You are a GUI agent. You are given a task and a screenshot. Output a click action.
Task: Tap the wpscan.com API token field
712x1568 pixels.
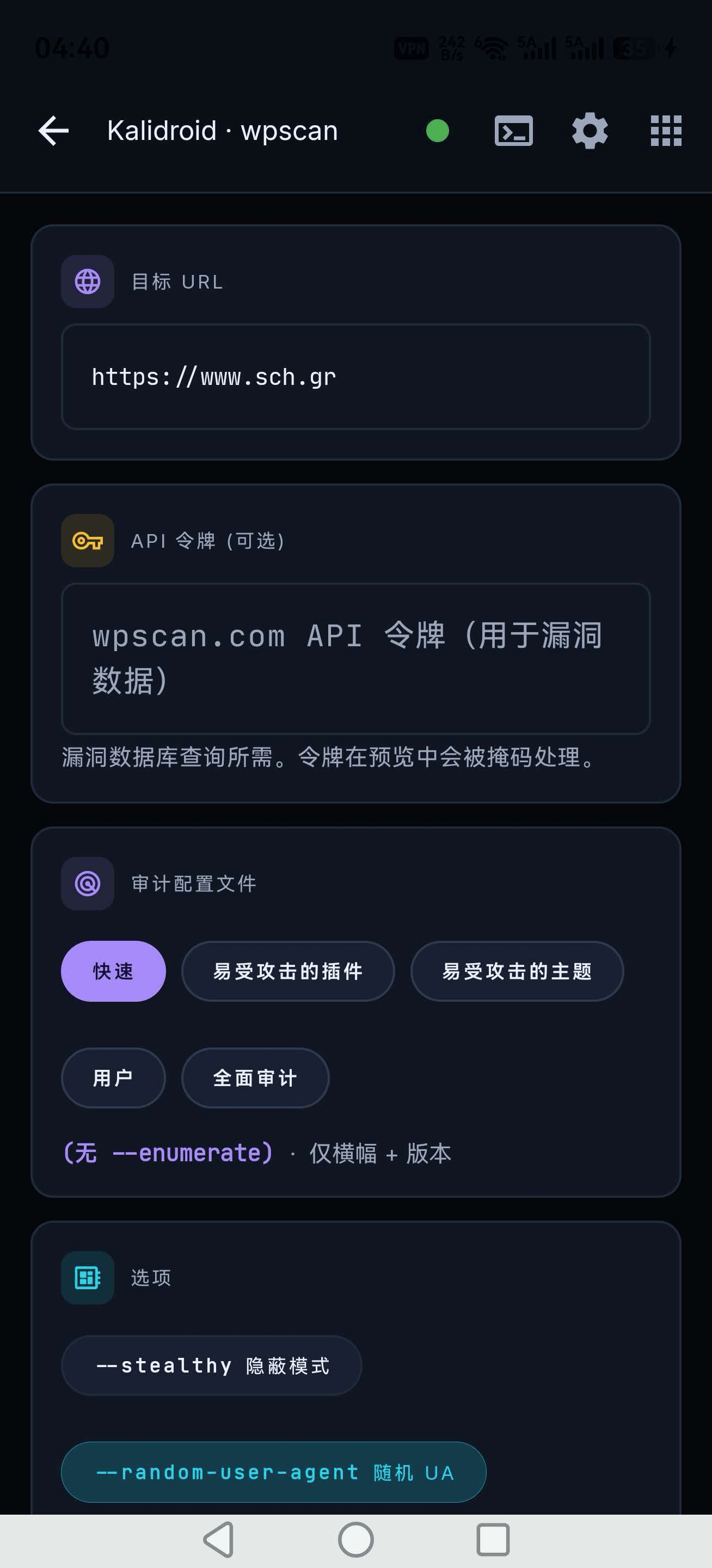[x=356, y=659]
